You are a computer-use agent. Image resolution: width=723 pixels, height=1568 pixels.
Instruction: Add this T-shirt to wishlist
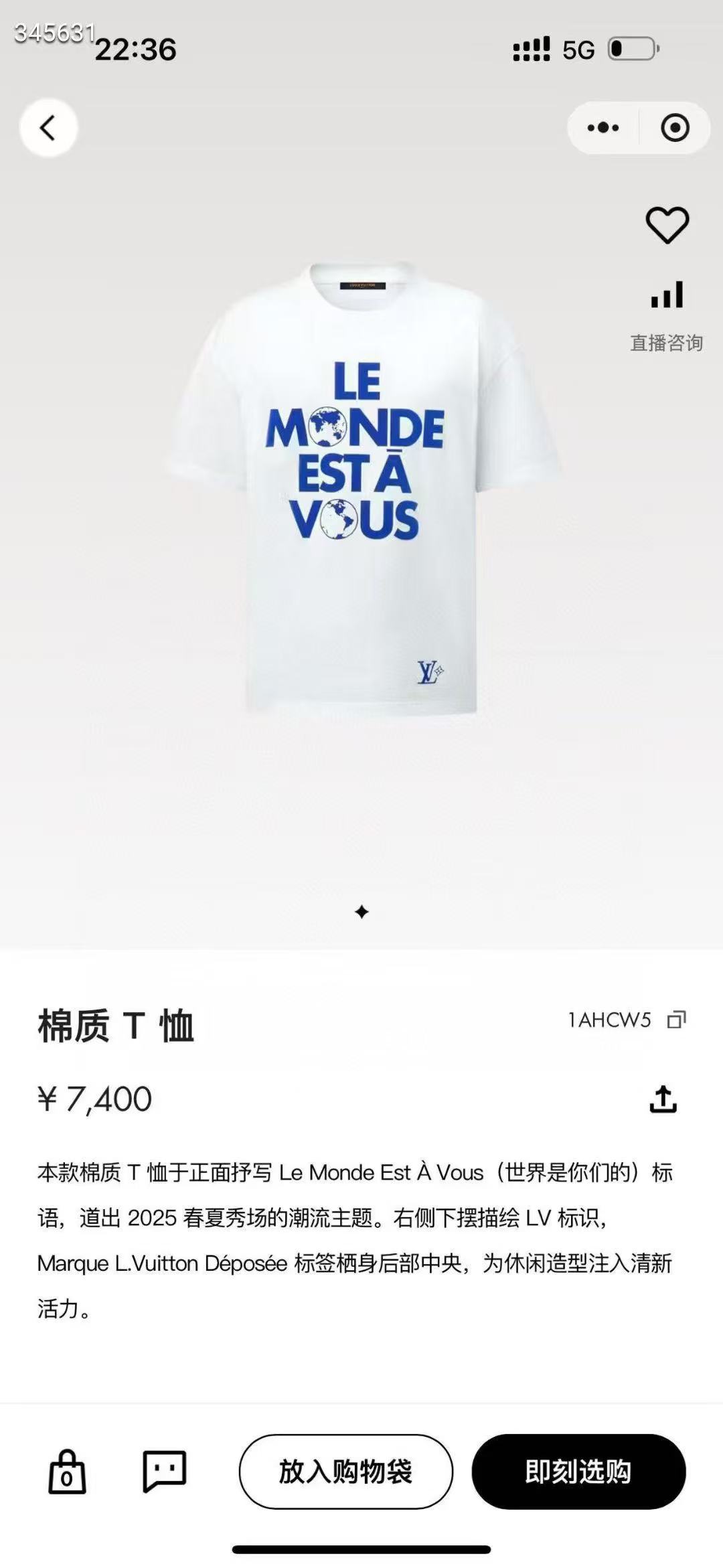(667, 225)
